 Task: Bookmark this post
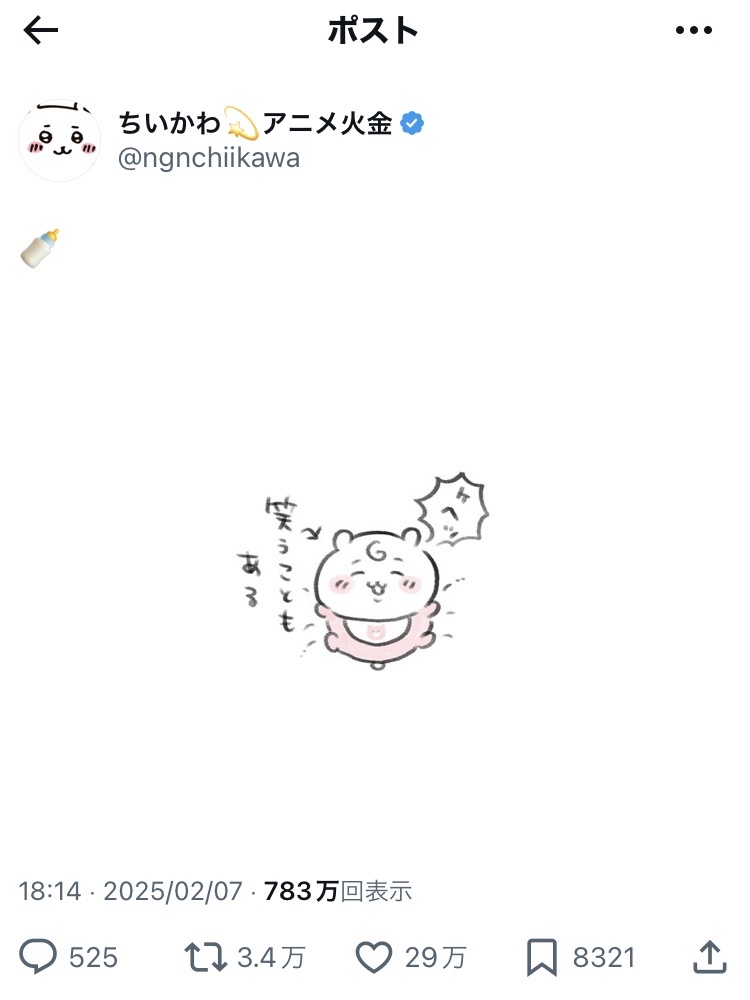point(541,958)
